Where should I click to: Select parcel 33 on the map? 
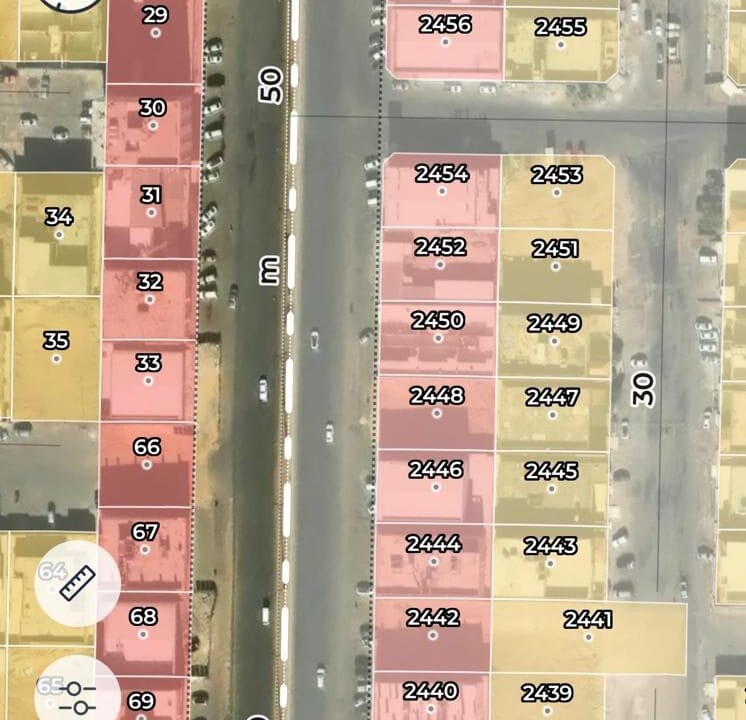click(148, 380)
